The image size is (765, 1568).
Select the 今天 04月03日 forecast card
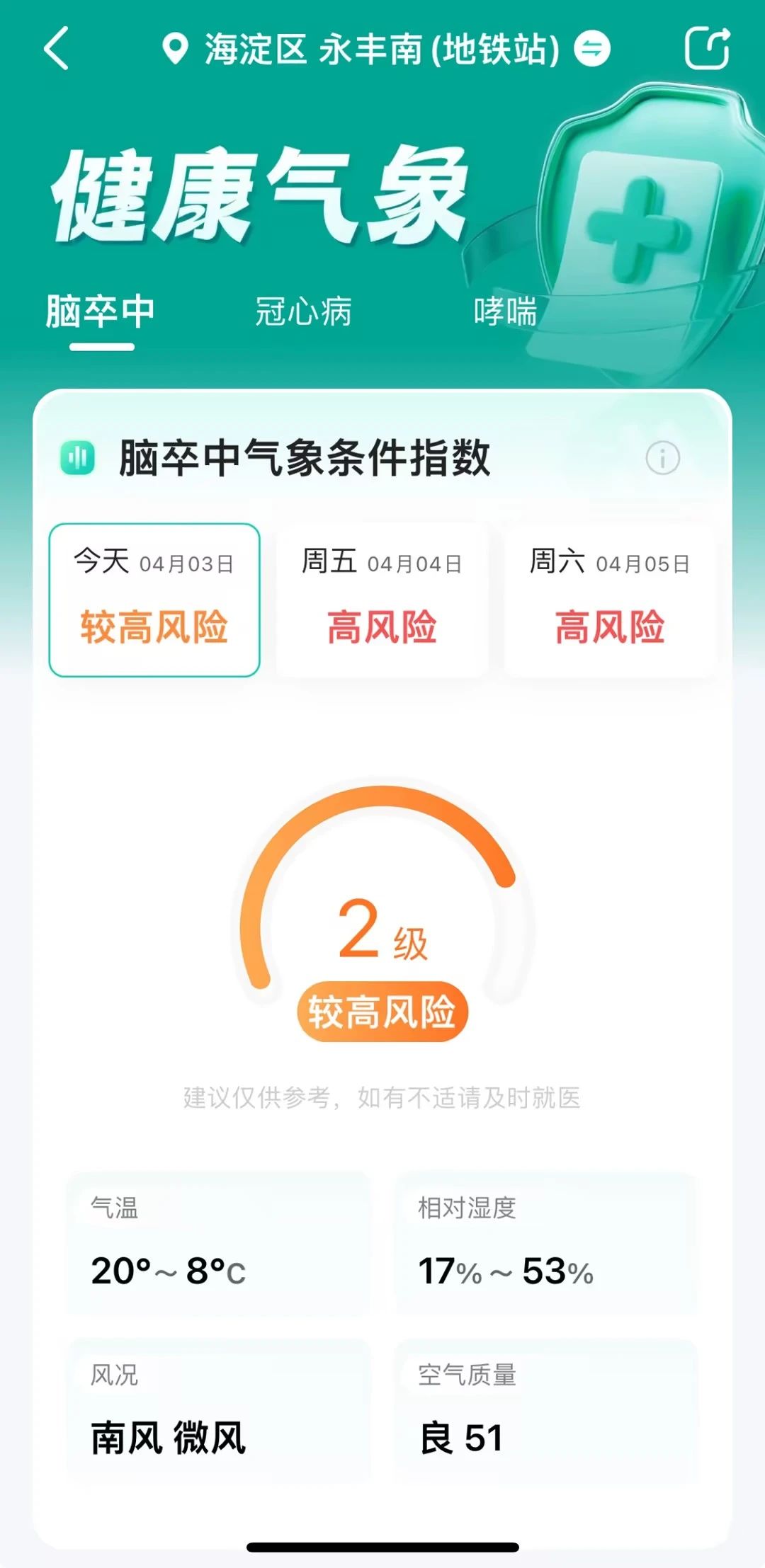point(154,600)
